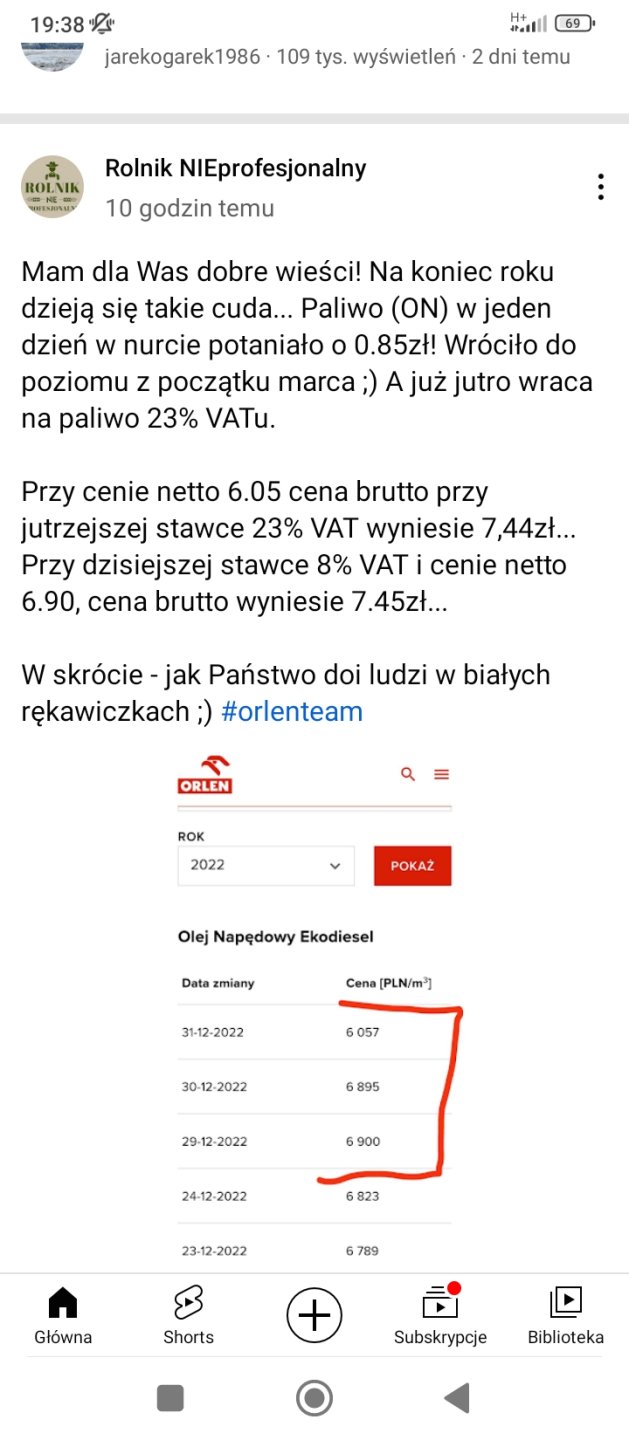
Task: Switch to the Biblioteka tab
Action: pos(565,1315)
